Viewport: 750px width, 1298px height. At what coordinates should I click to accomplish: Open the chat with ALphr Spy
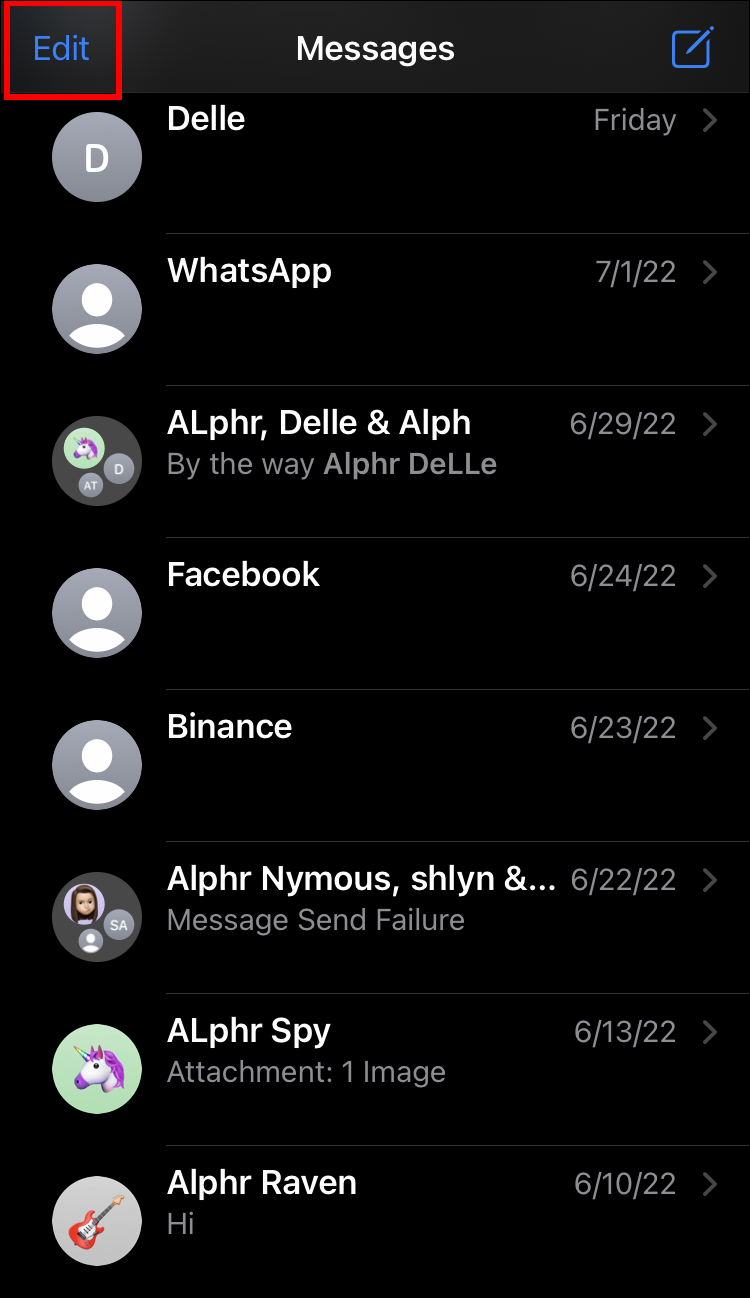click(400, 1068)
